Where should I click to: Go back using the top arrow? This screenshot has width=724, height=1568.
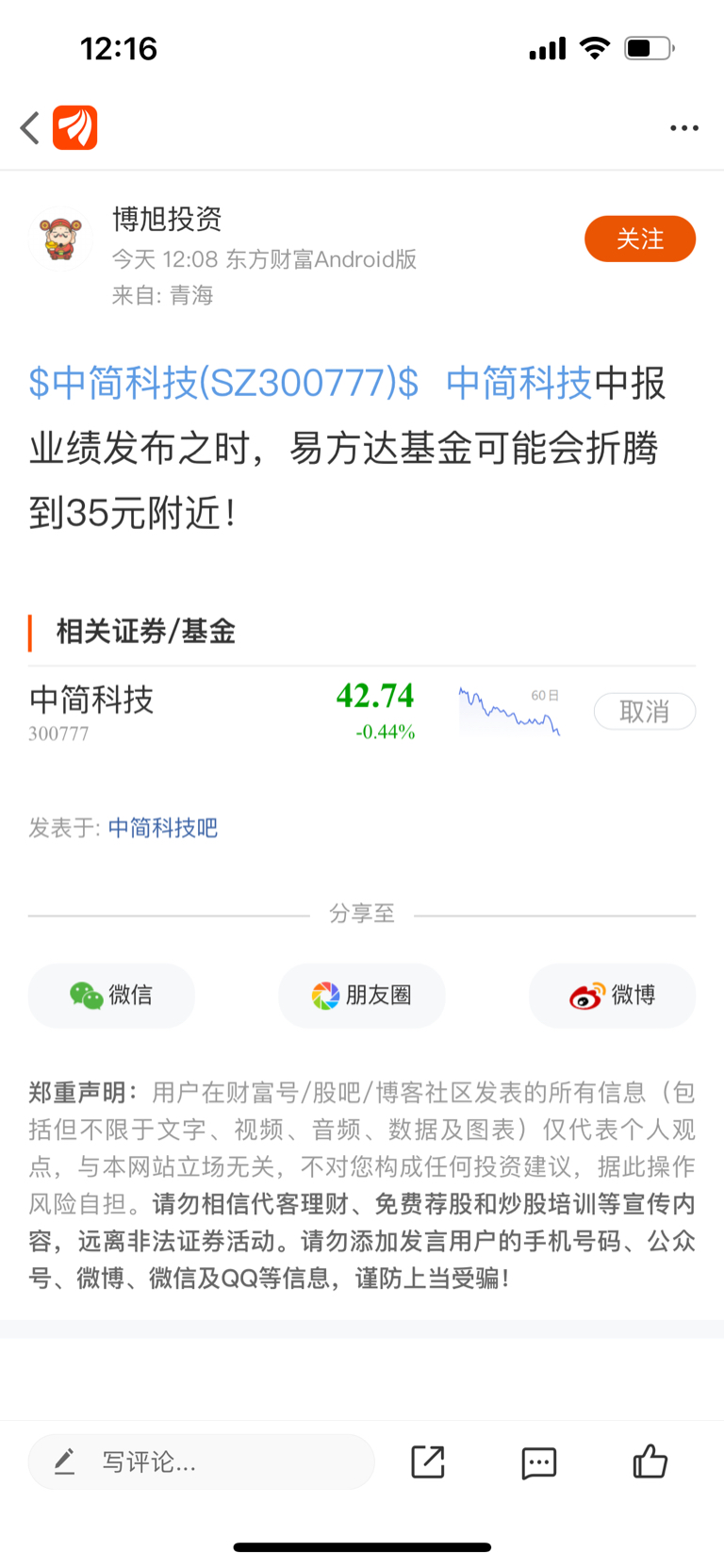tap(30, 127)
